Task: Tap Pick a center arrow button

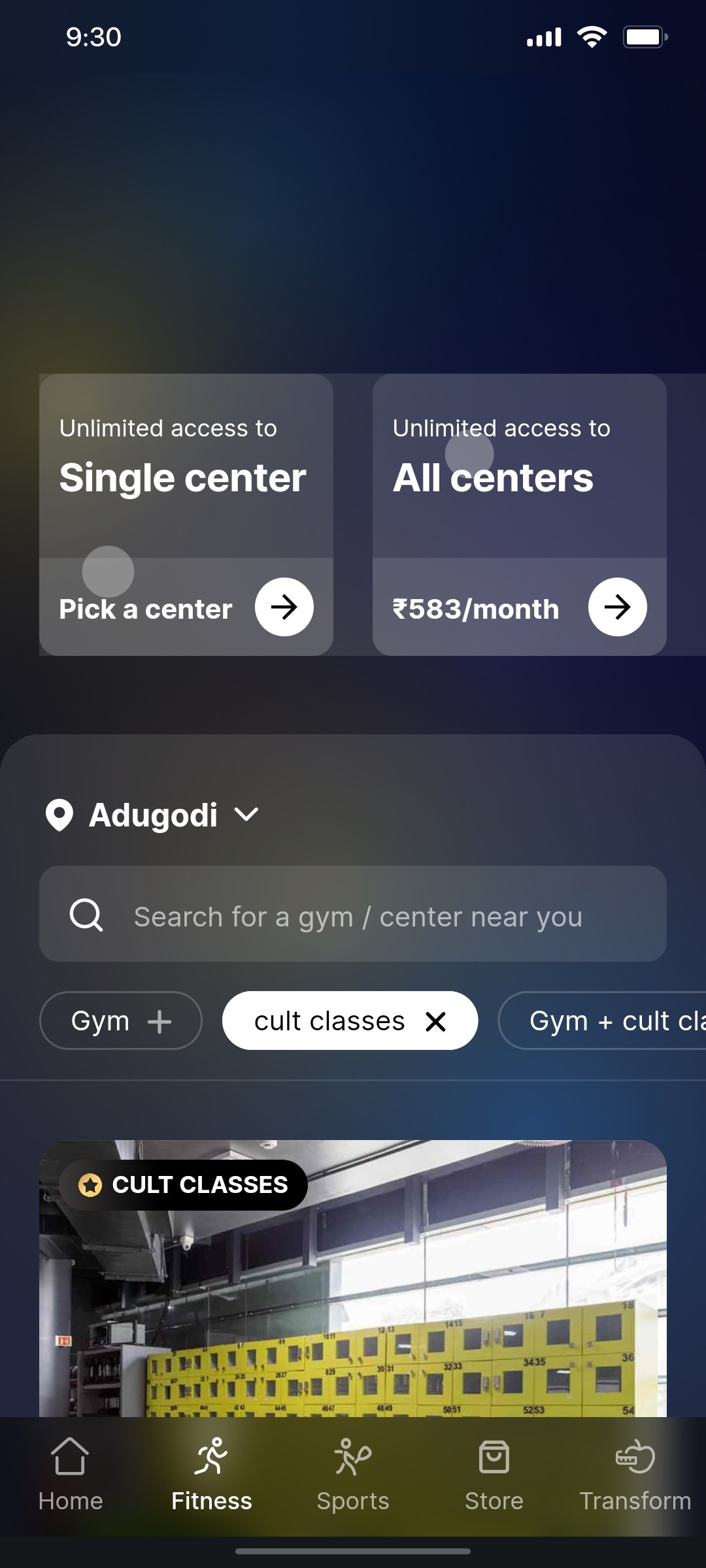Action: point(283,607)
